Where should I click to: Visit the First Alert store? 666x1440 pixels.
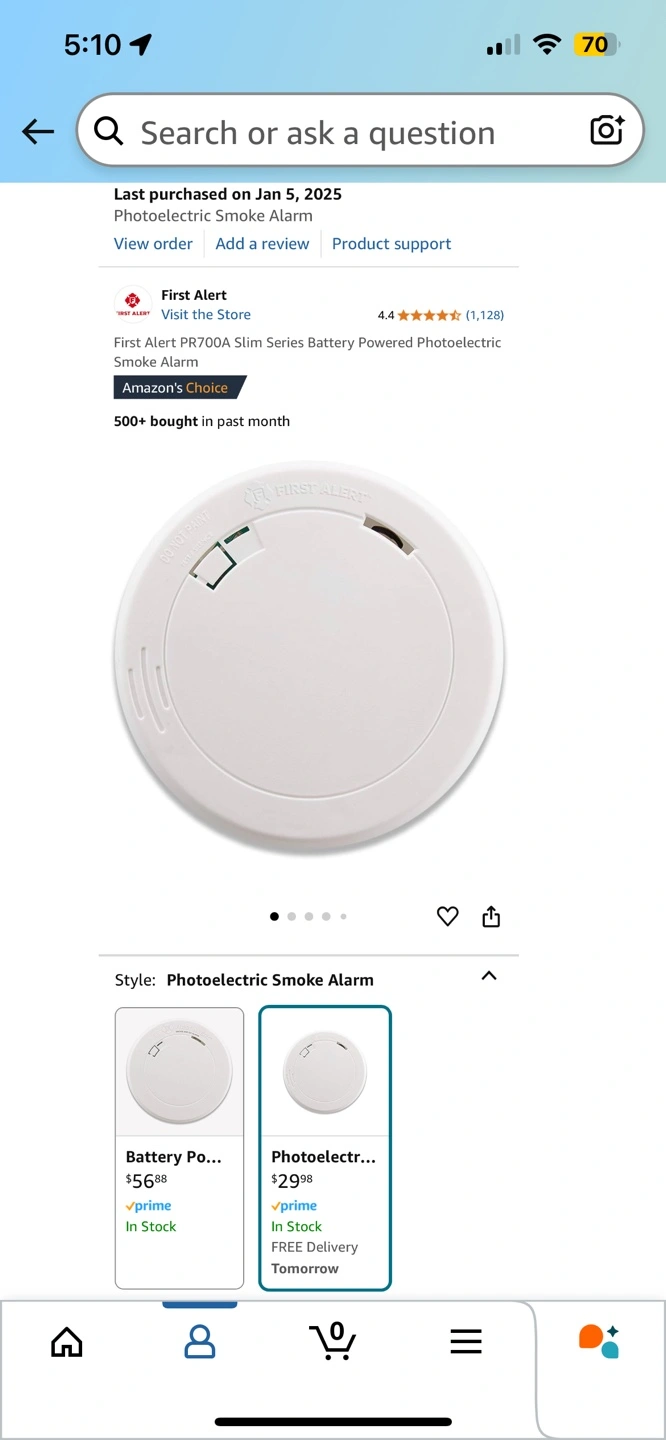pyautogui.click(x=206, y=314)
